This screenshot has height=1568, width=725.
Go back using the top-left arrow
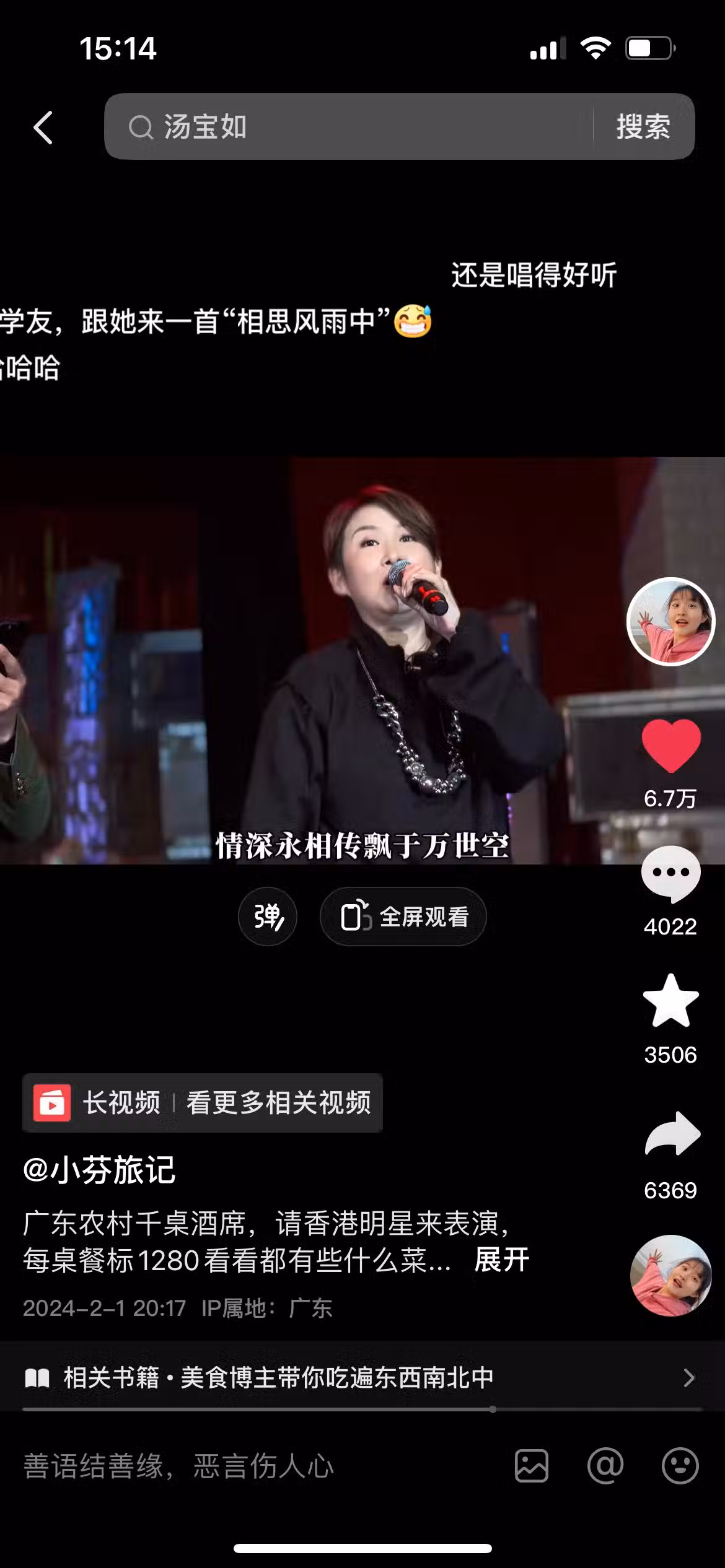(x=43, y=128)
